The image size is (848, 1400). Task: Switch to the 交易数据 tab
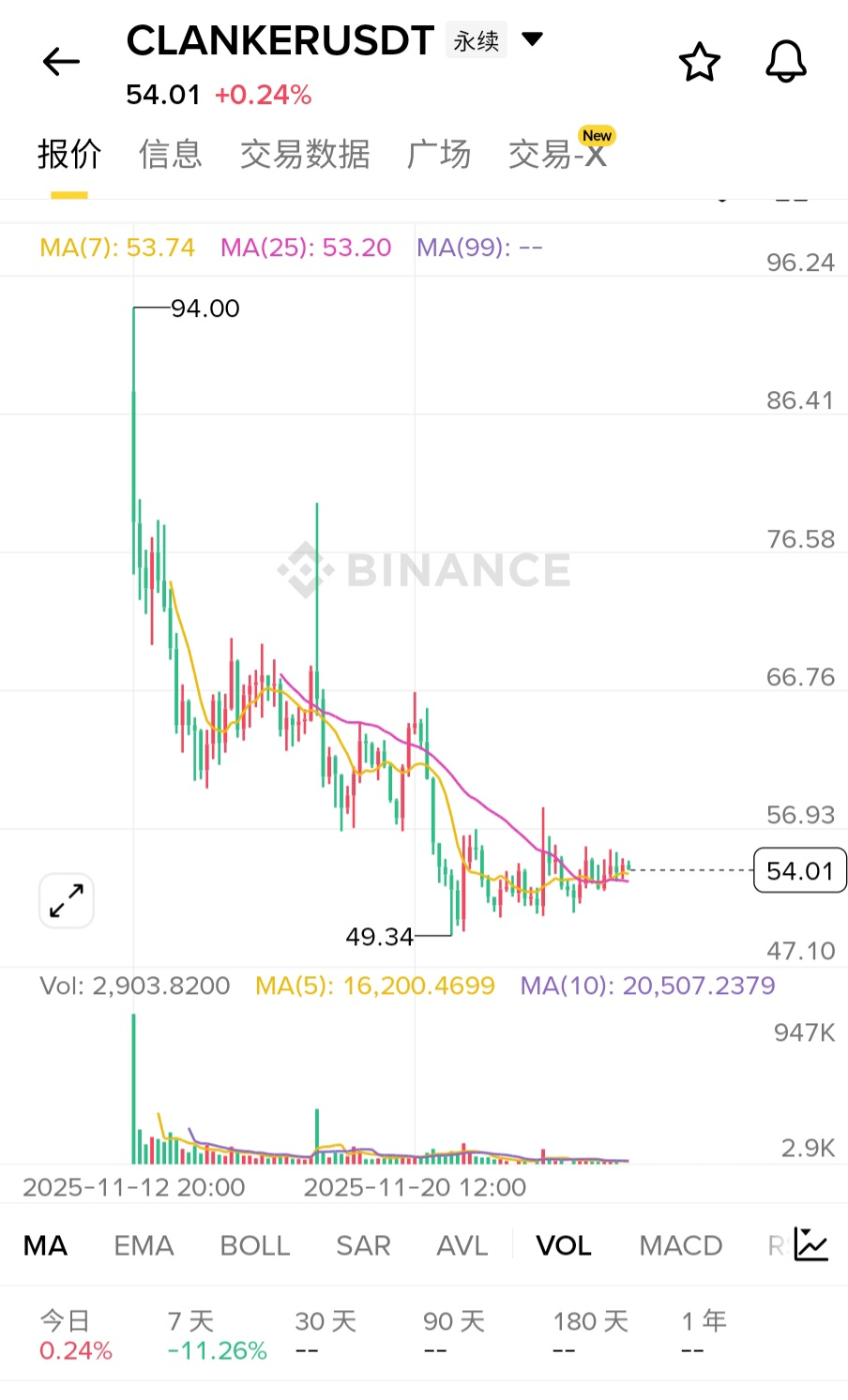305,154
